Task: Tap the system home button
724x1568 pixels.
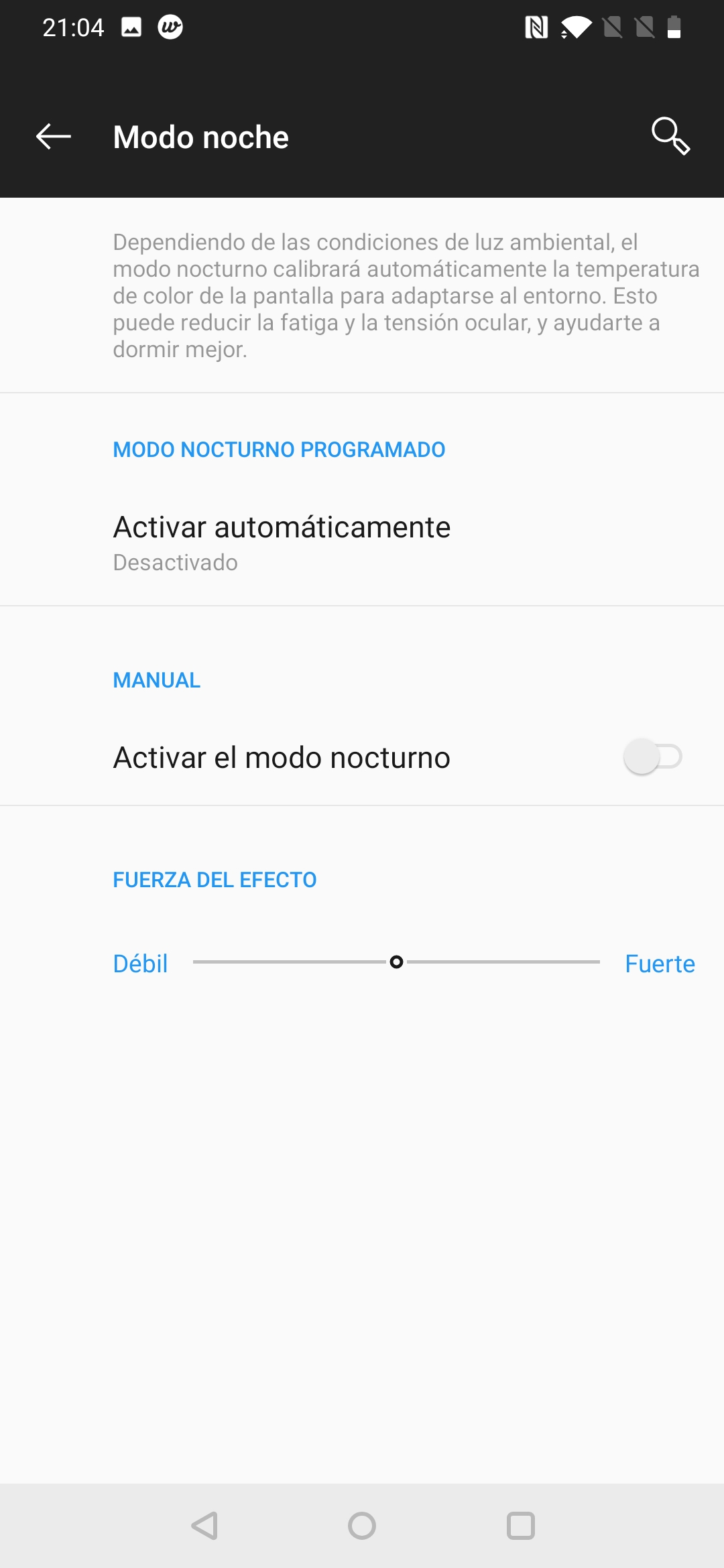Action: 362,1526
